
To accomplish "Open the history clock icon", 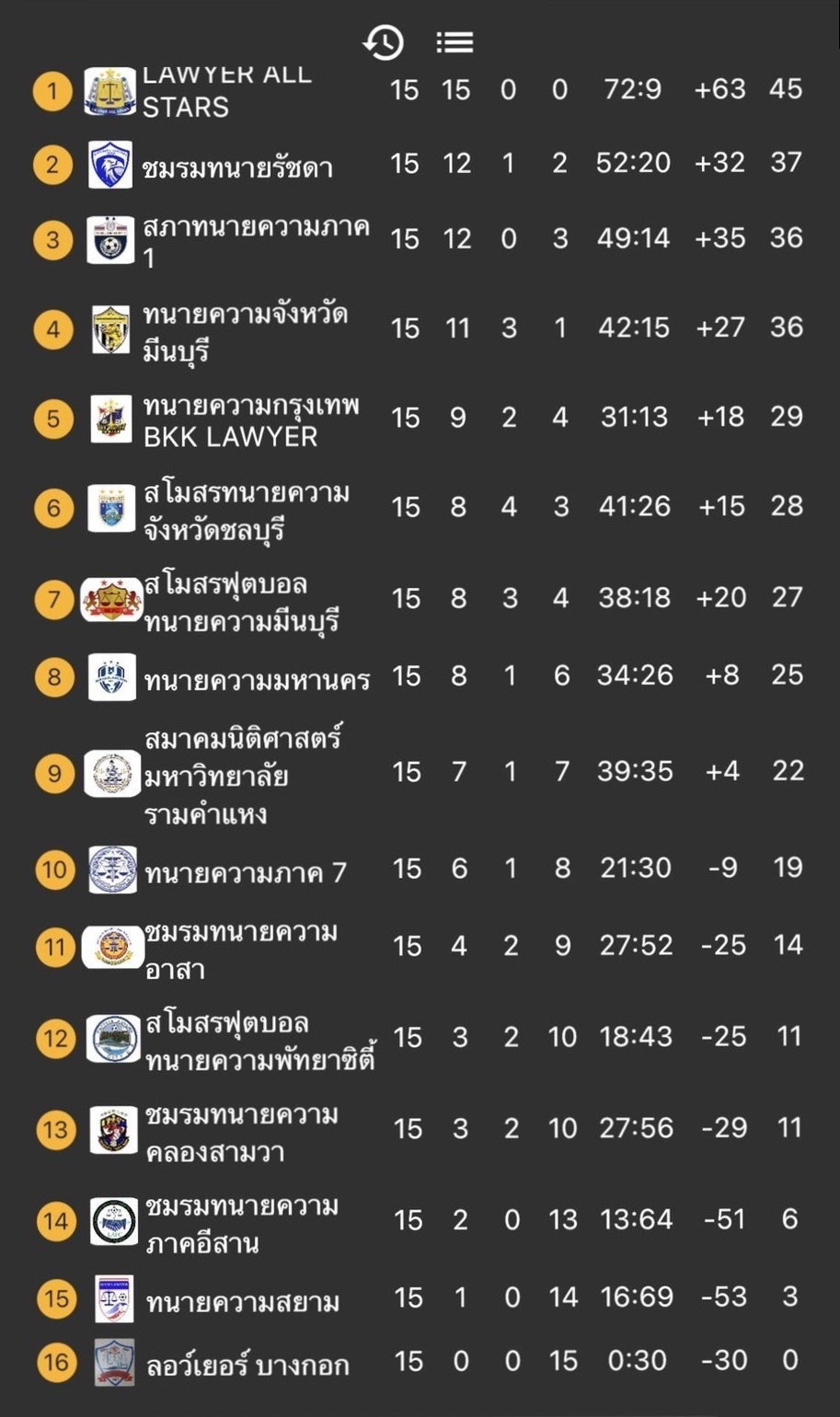I will (383, 42).
